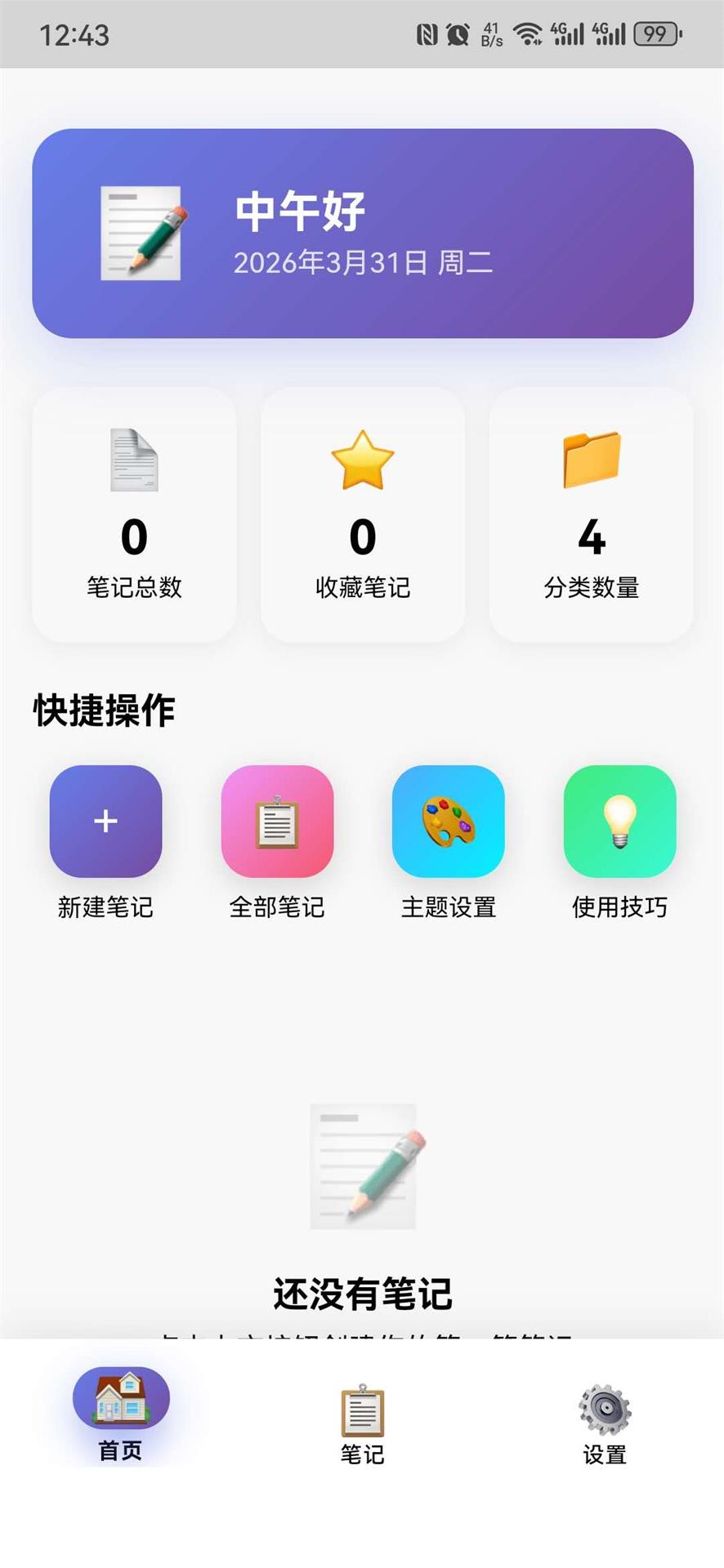The height and width of the screenshot is (1568, 724).
Task: Select the 首页 tab in bottom navigation
Action: pos(120,1417)
